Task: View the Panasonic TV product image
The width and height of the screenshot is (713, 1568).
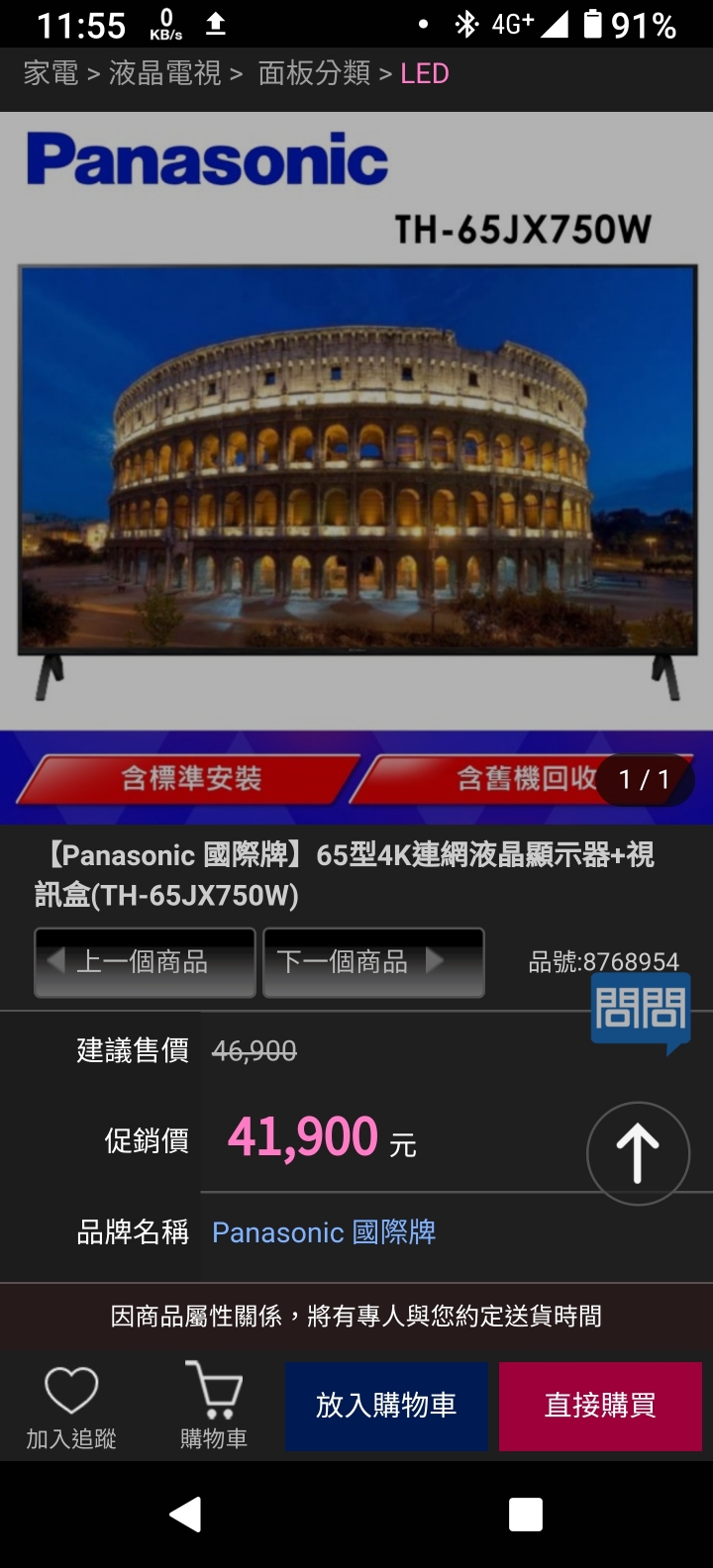Action: (x=356, y=465)
